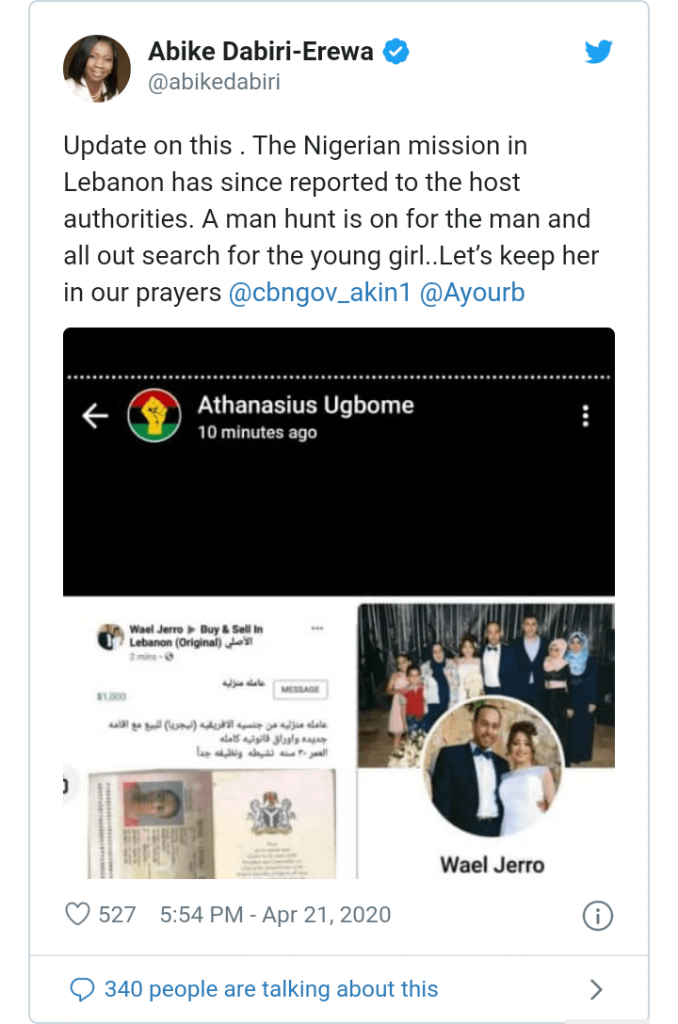The height and width of the screenshot is (1024, 678).
Task: Open the @abikedabiri handle link
Action: 214,83
